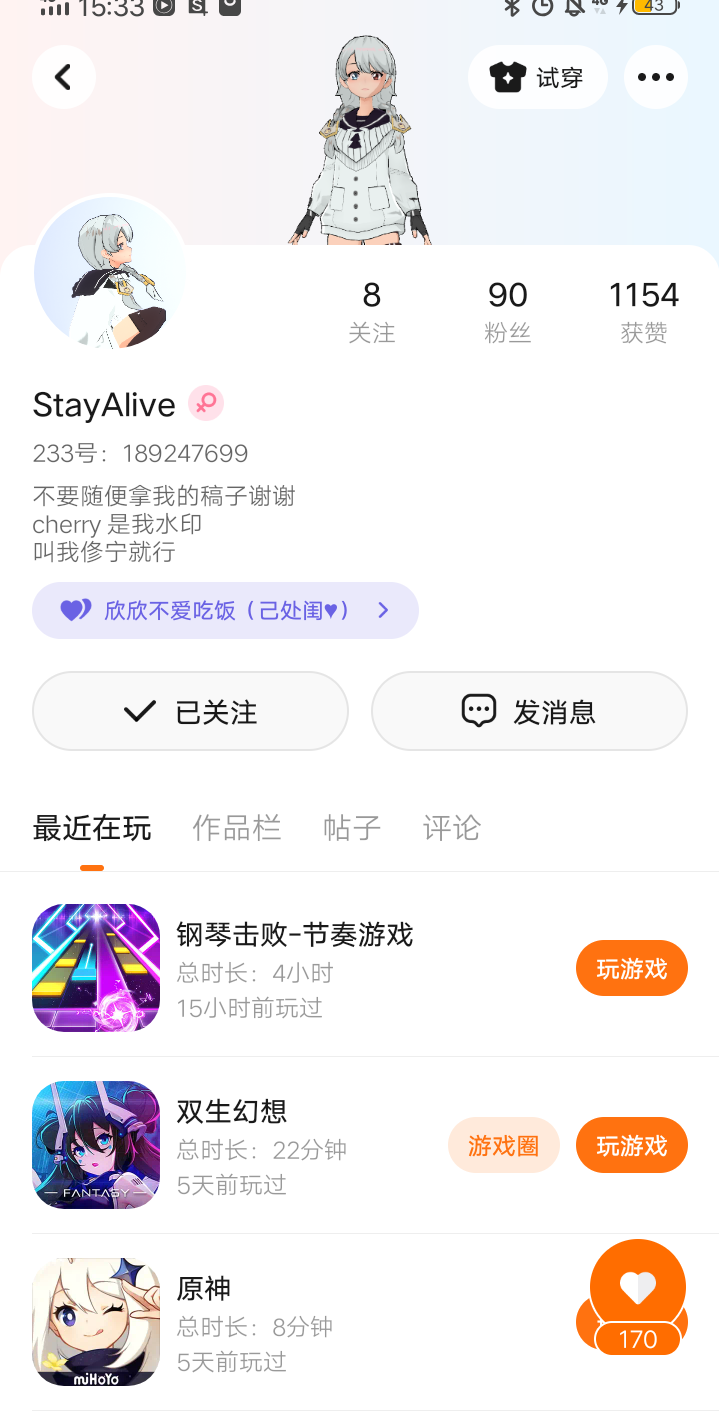Go back using the top arrow
The height and width of the screenshot is (1419, 719).
pyautogui.click(x=63, y=77)
